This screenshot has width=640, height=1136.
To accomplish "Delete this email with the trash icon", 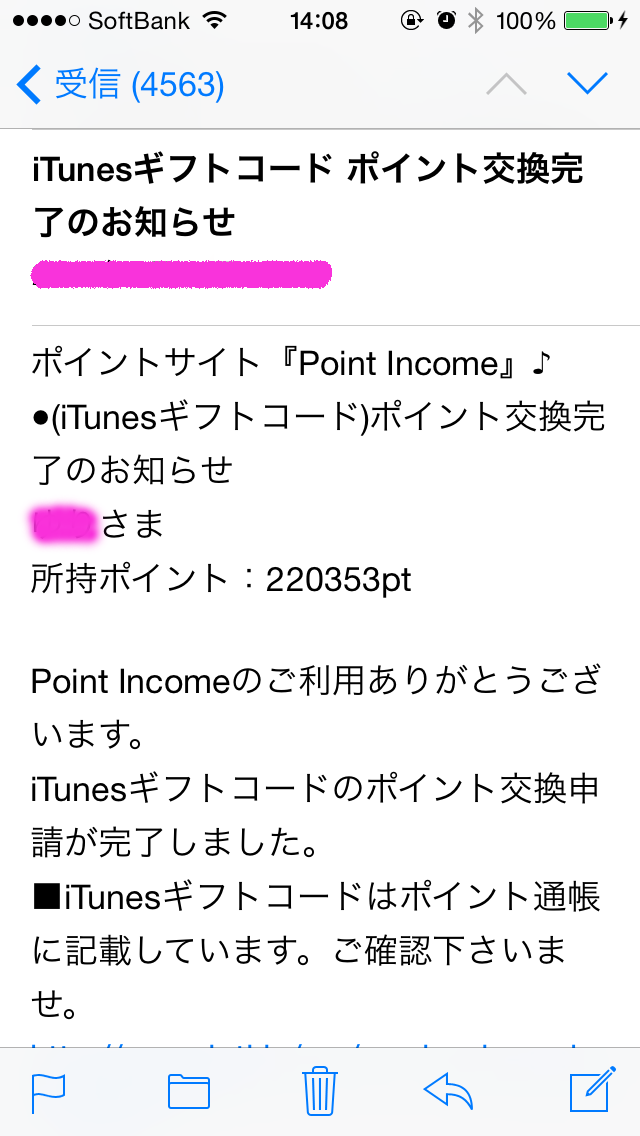I will 319,1090.
